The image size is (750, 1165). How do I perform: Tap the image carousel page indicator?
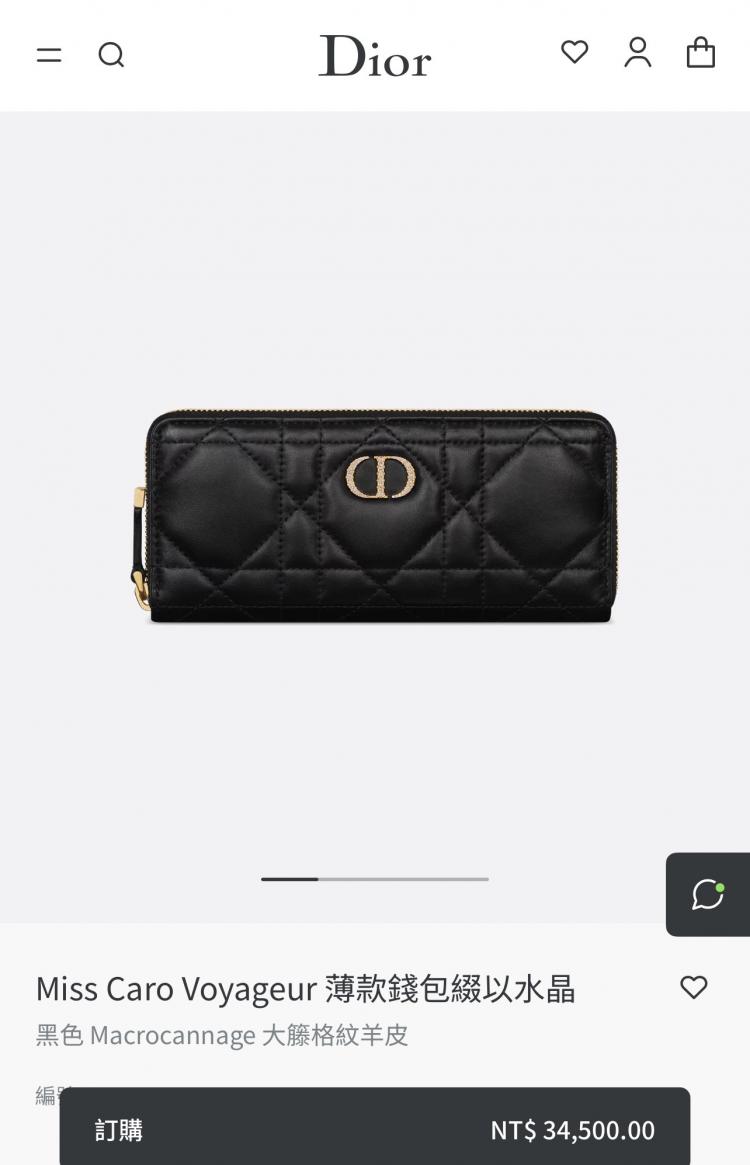(x=375, y=879)
